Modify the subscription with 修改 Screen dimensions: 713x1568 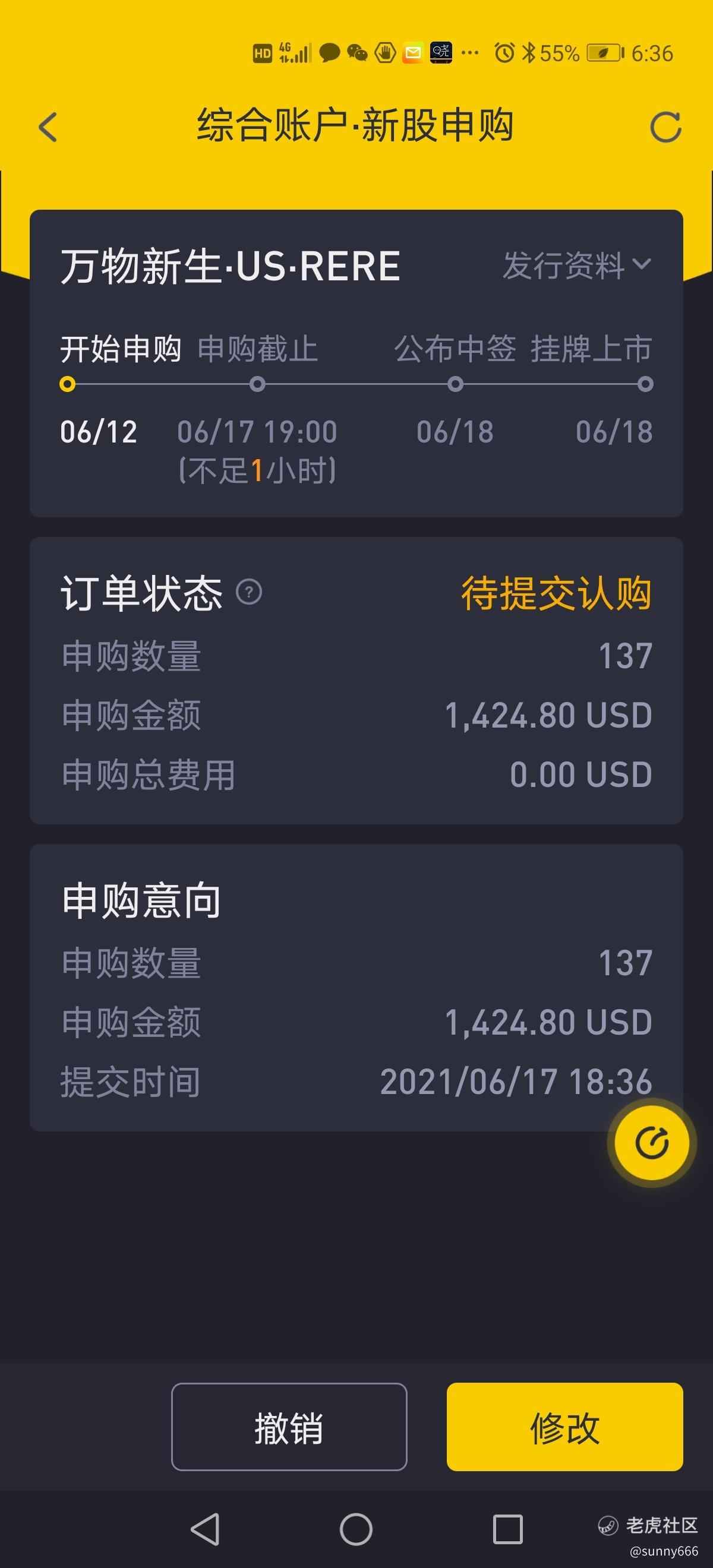click(x=564, y=1427)
